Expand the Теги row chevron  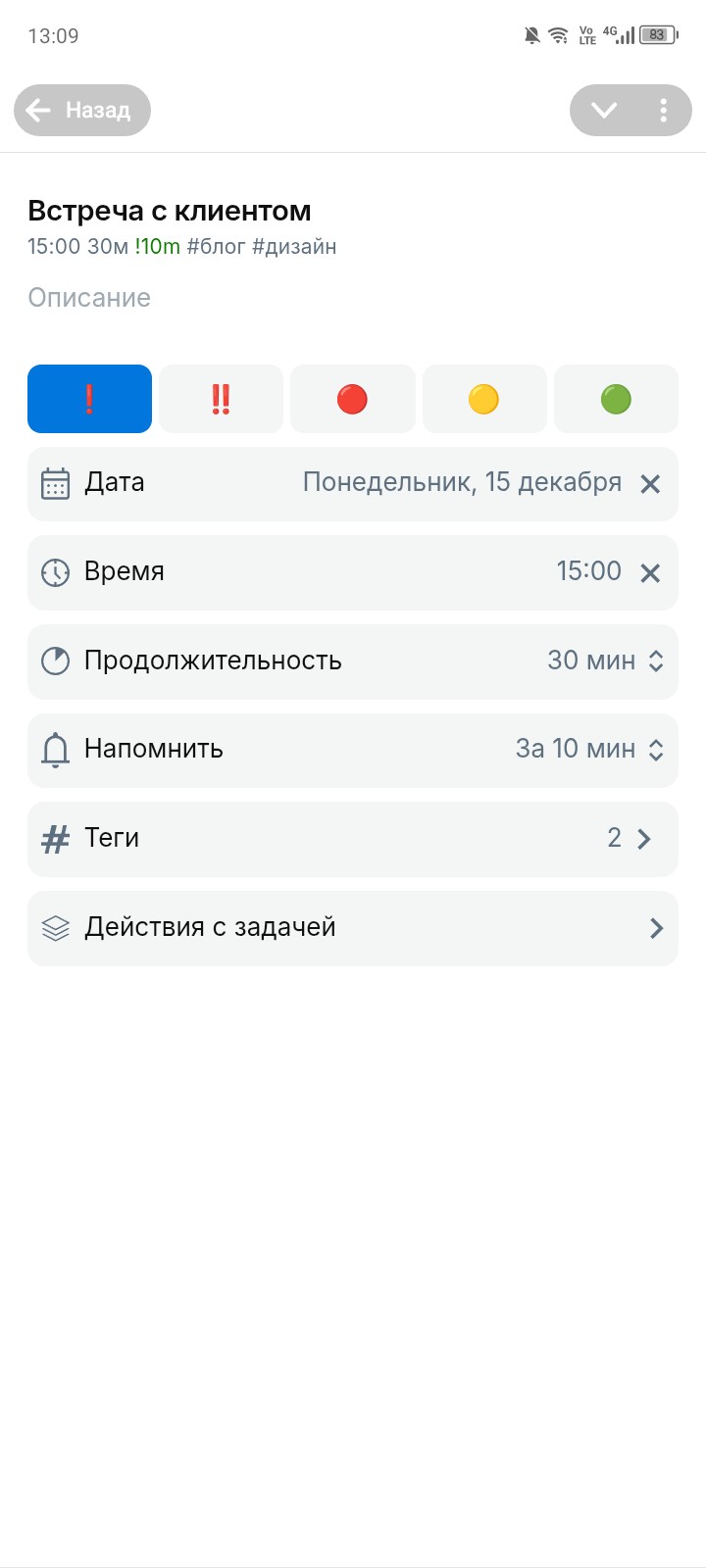pos(645,838)
